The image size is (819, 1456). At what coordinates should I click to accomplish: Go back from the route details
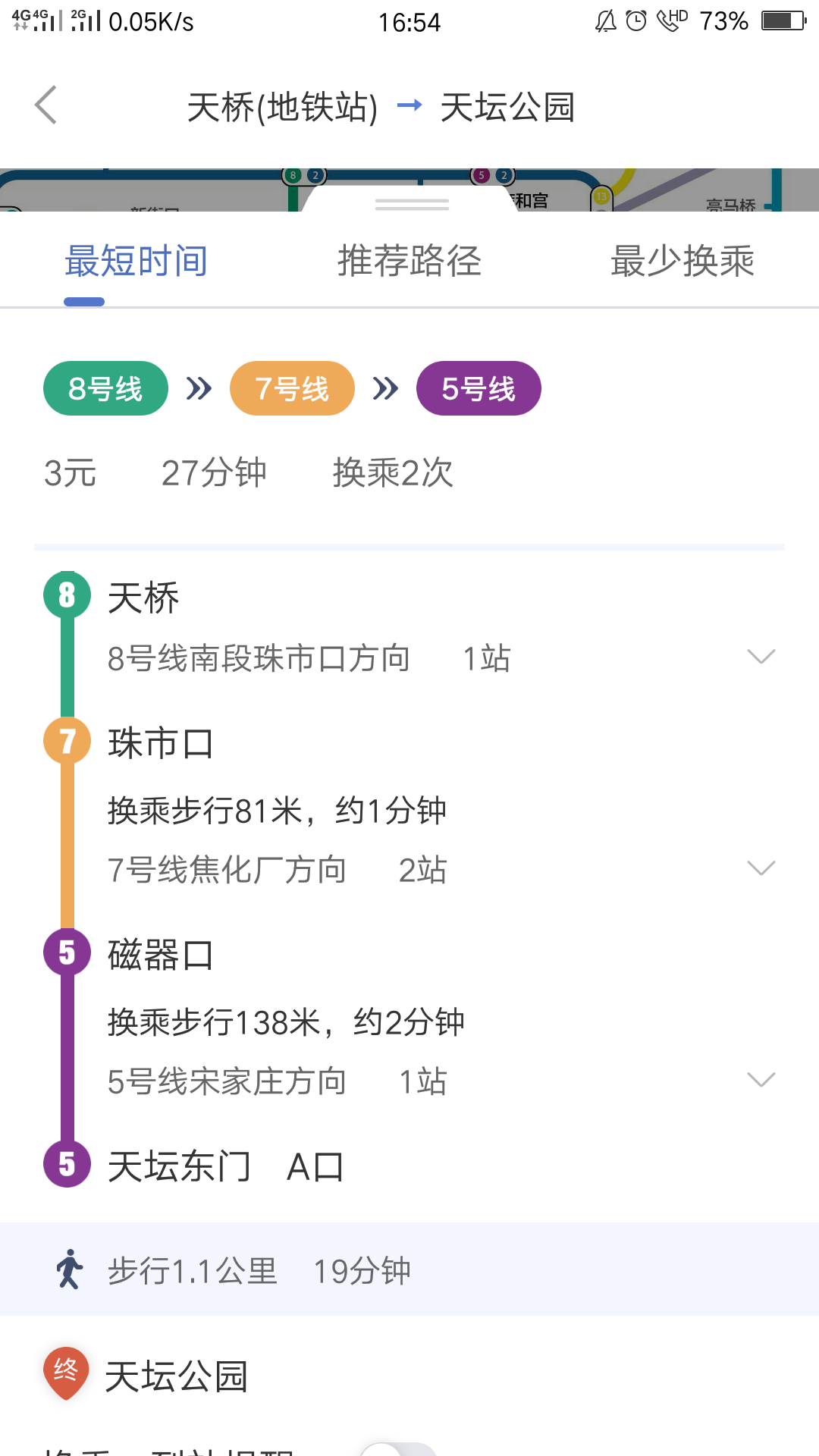pos(45,105)
